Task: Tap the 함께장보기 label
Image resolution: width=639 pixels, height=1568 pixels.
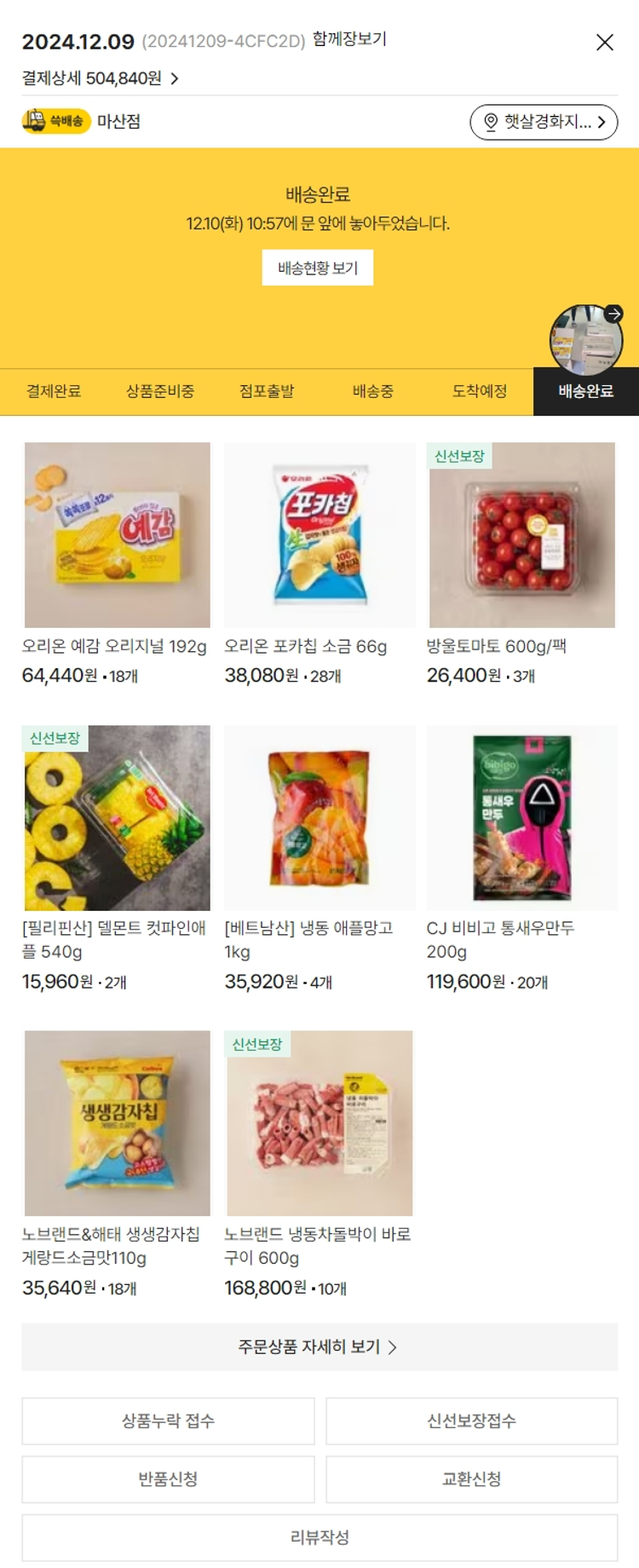Action: click(x=349, y=39)
